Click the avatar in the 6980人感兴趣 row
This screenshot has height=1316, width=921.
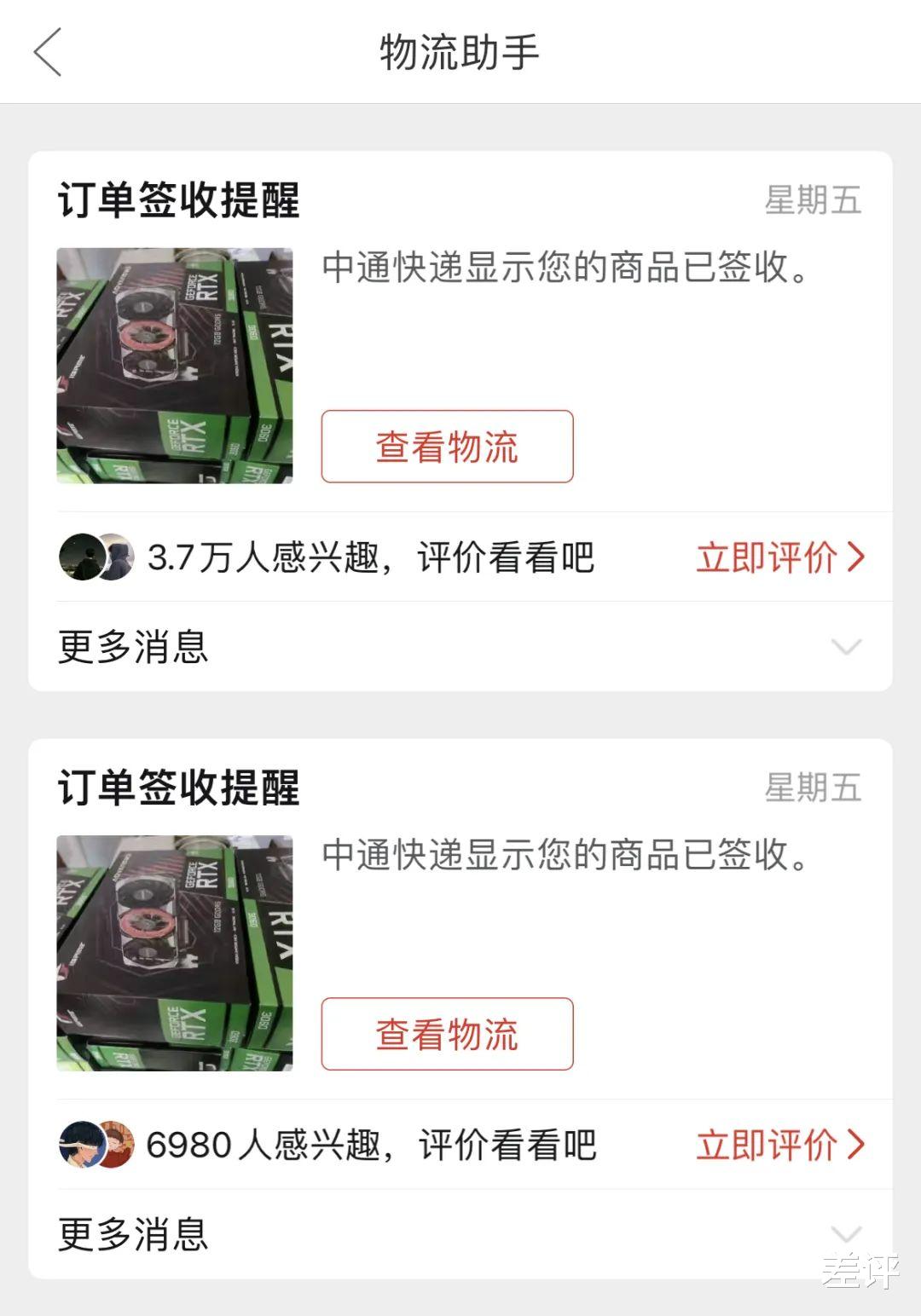(x=81, y=1144)
